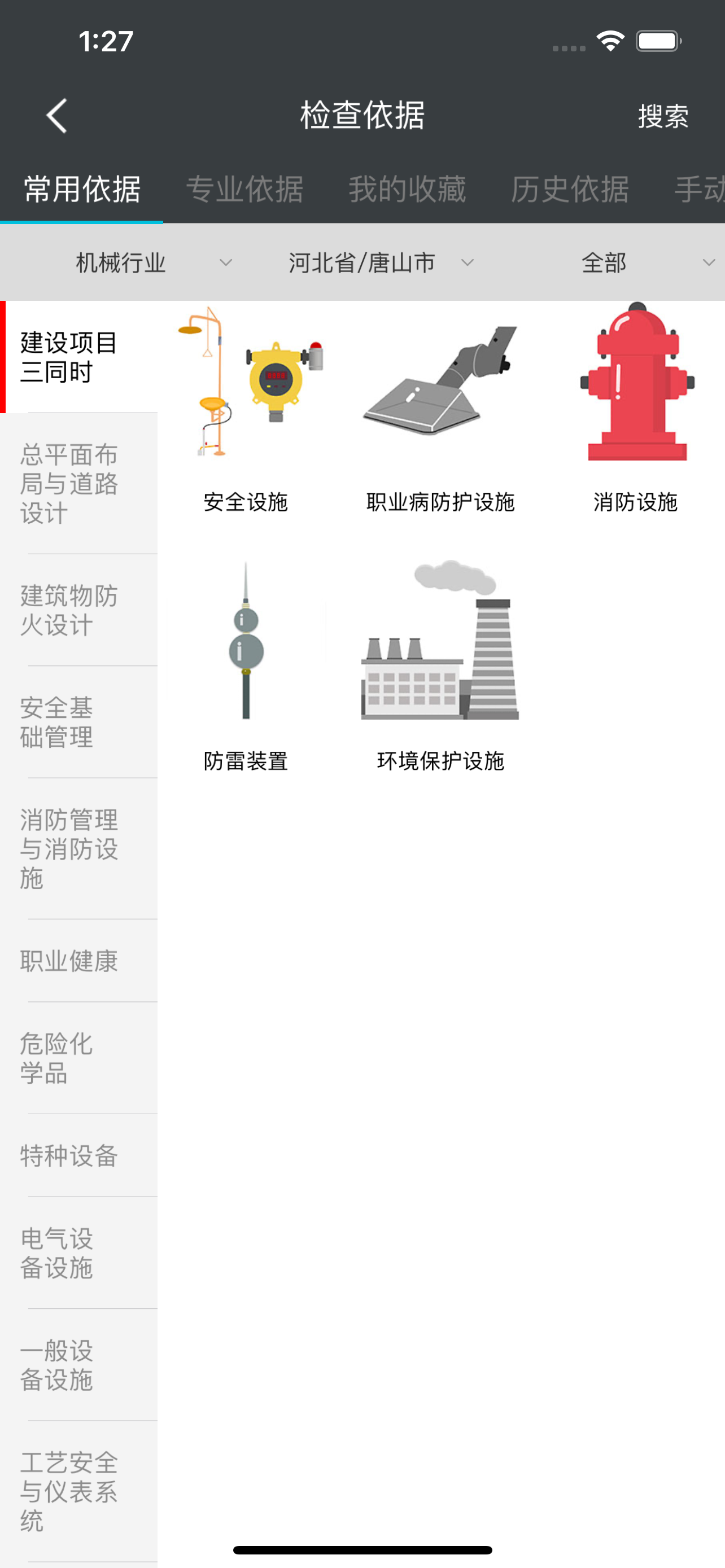The width and height of the screenshot is (725, 1568).
Task: Switch to the 专业依据 tab
Action: pyautogui.click(x=244, y=189)
